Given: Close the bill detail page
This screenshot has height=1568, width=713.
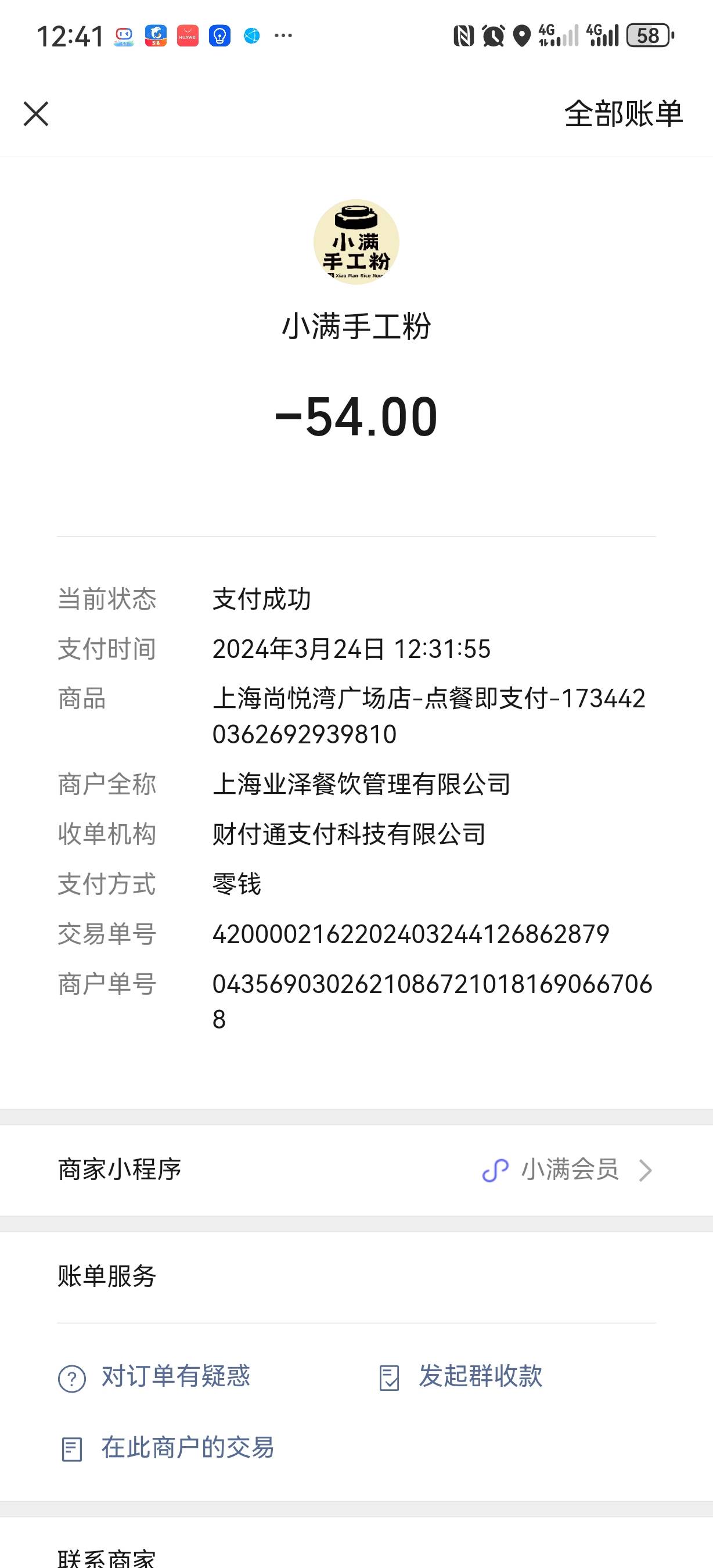Looking at the screenshot, I should (x=36, y=114).
